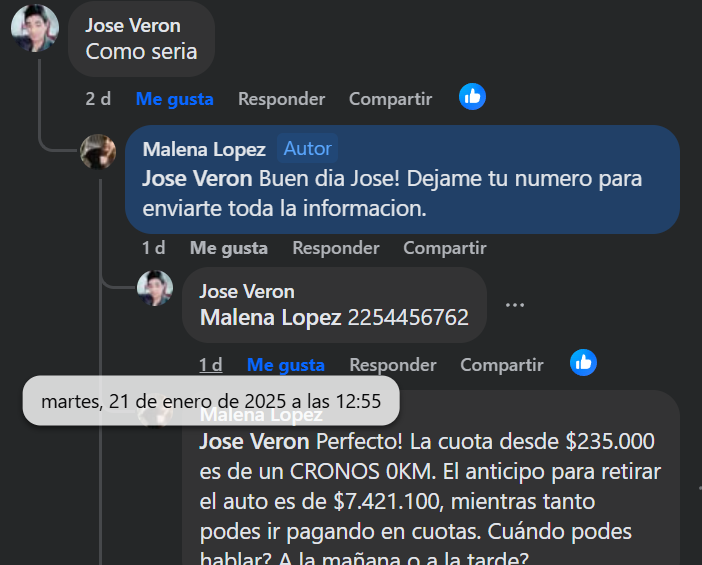Open the 1 d timestamp of phone number comment
This screenshot has height=565, width=702.
click(210, 365)
